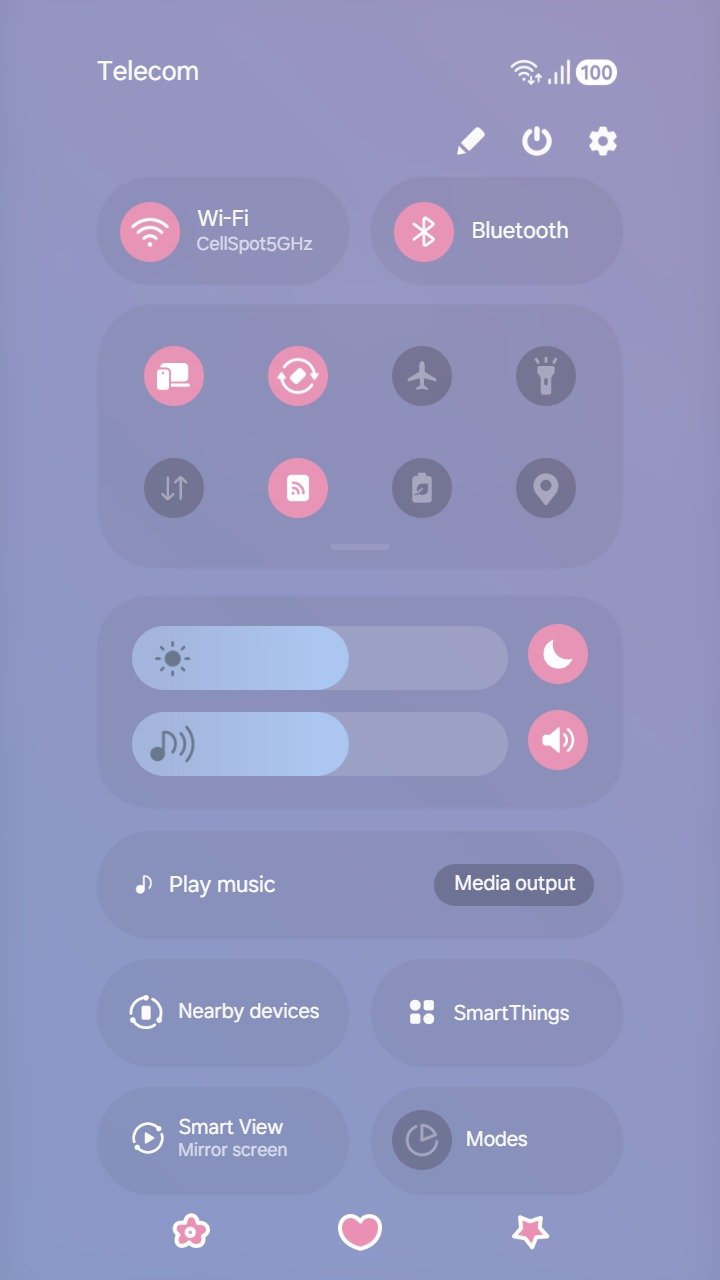
Task: Open SmartThings
Action: 497,1012
